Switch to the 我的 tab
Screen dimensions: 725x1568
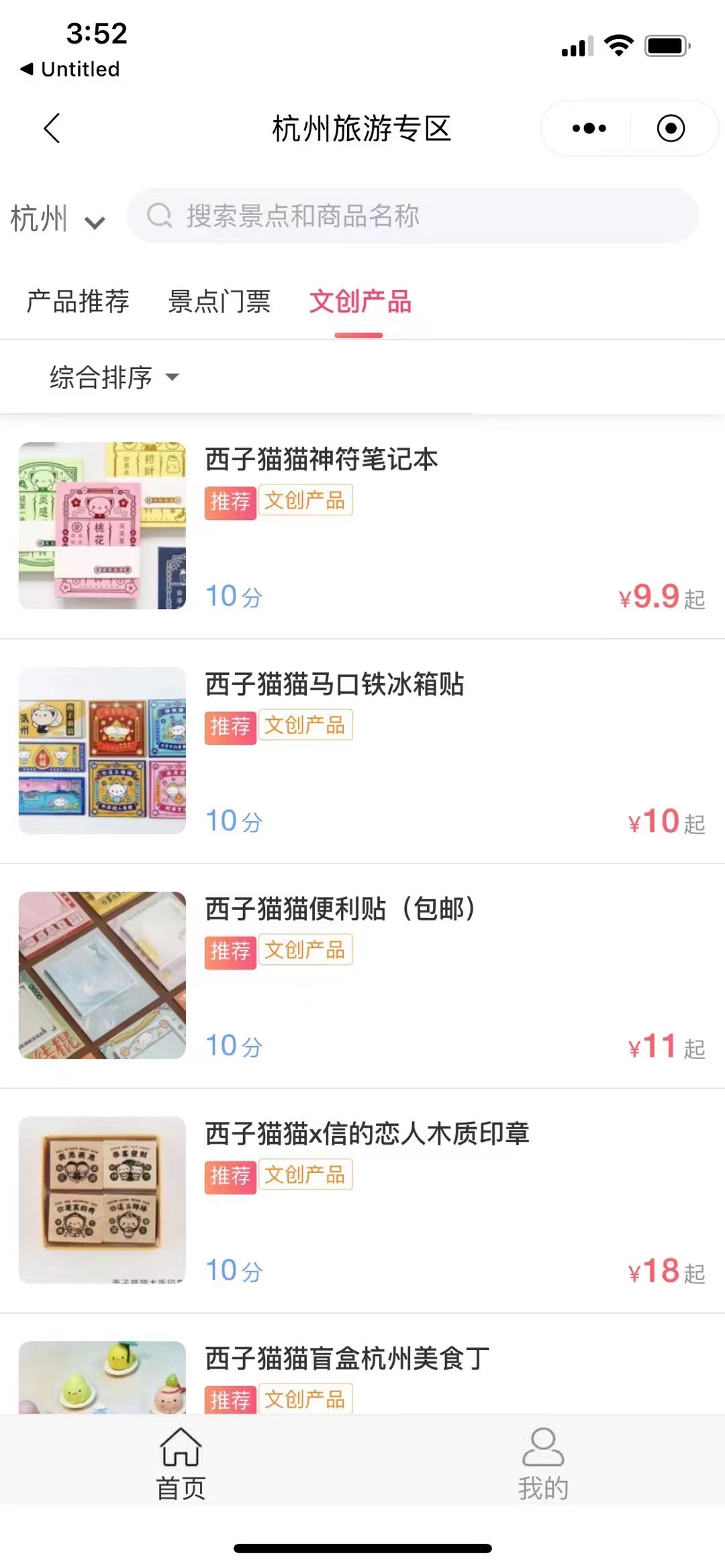[x=543, y=1463]
